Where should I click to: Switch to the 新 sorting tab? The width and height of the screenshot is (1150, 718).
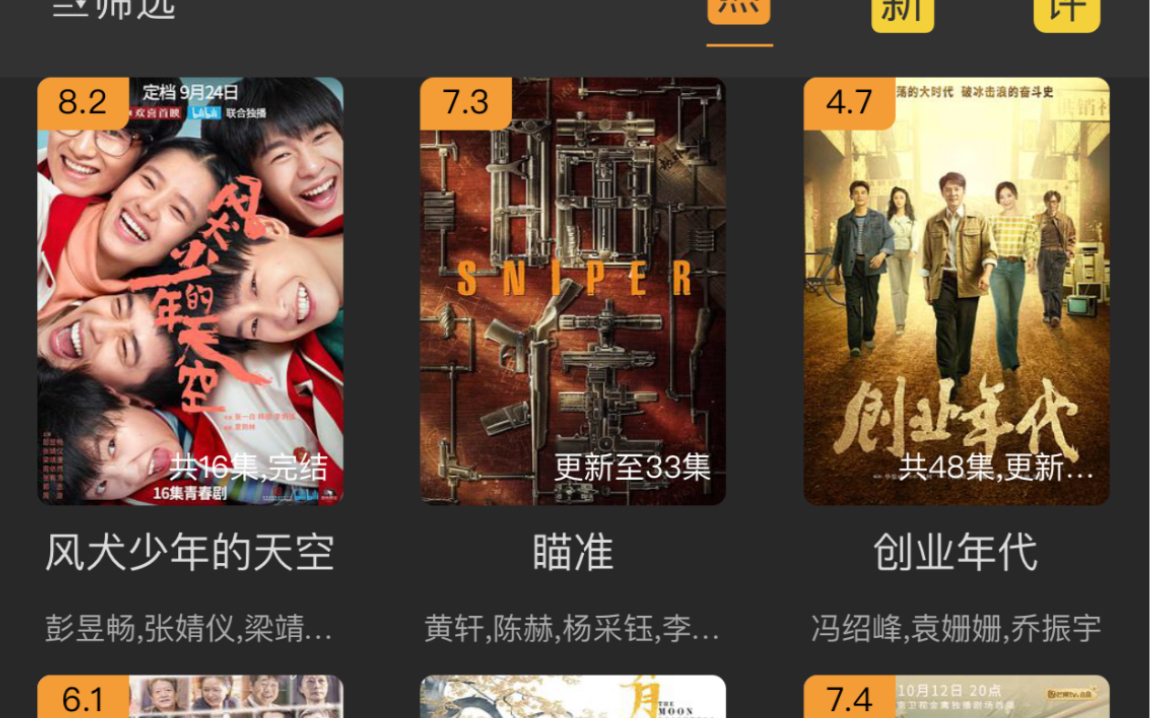point(902,13)
